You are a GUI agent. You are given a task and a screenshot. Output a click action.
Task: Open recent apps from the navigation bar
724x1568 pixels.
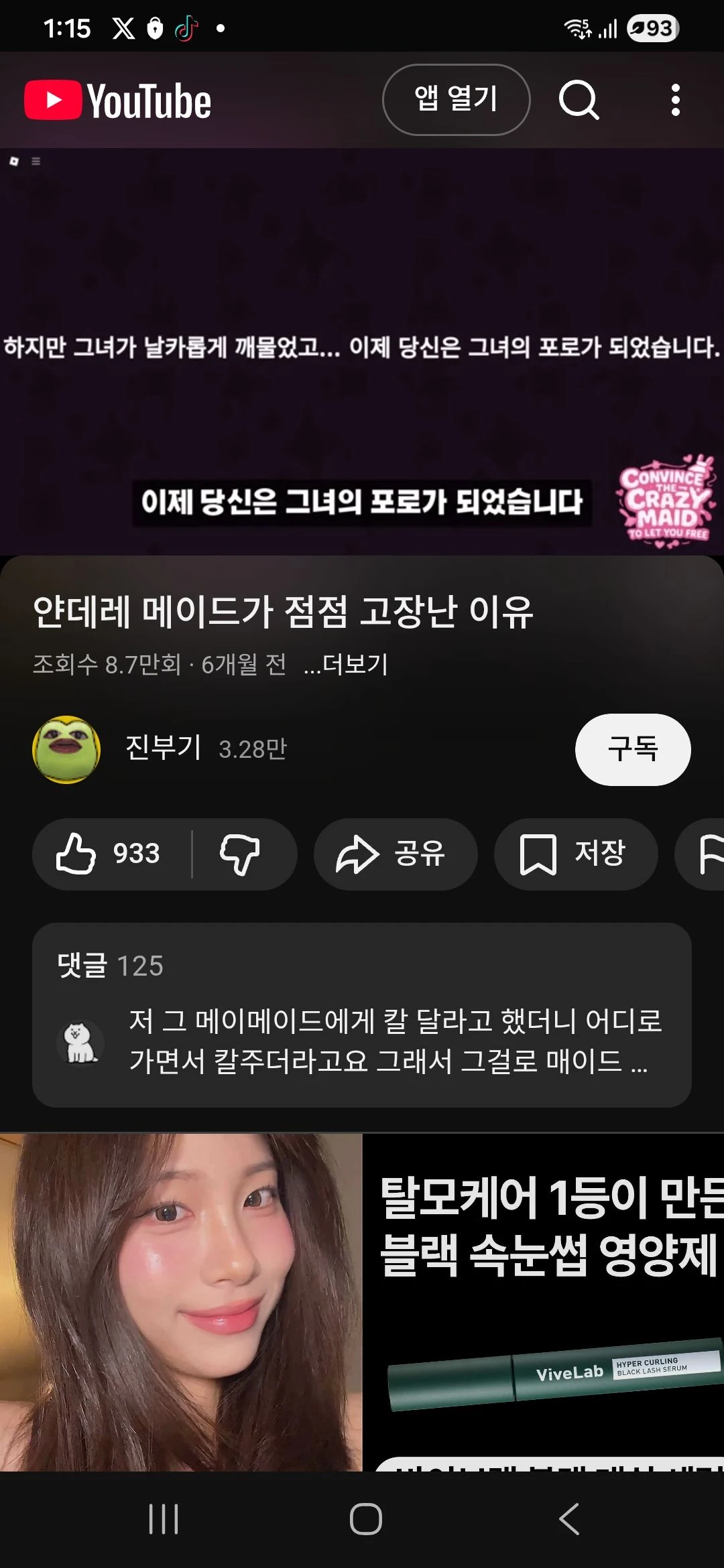[164, 1519]
